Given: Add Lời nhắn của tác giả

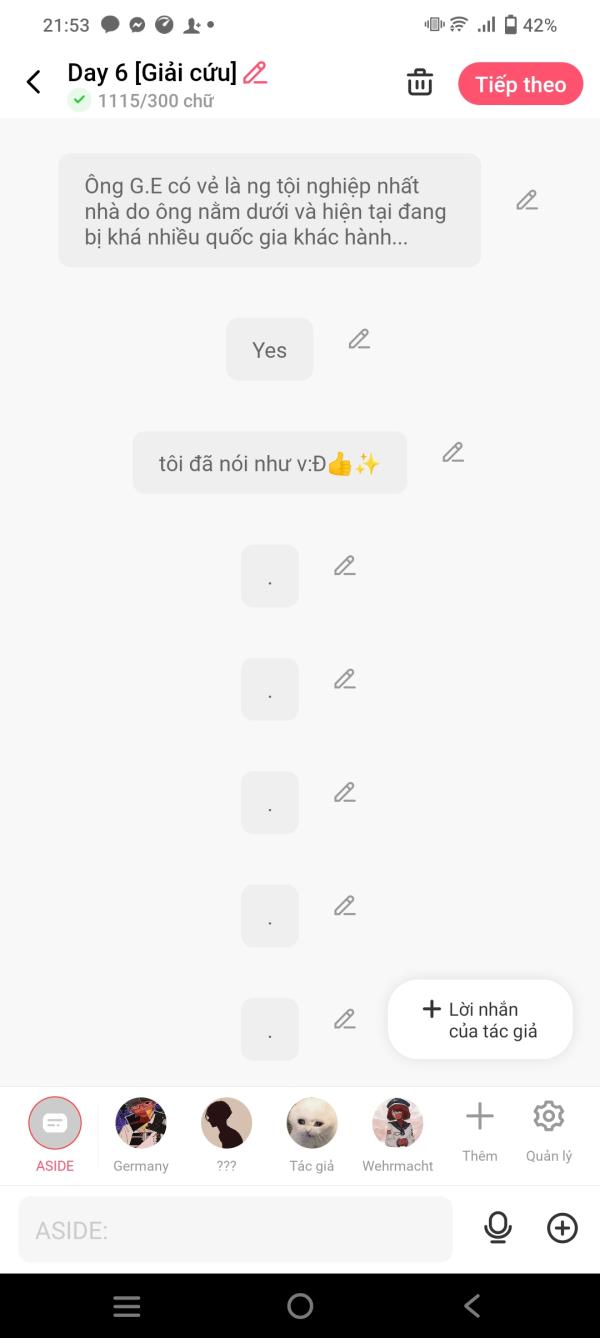Looking at the screenshot, I should tap(480, 1019).
